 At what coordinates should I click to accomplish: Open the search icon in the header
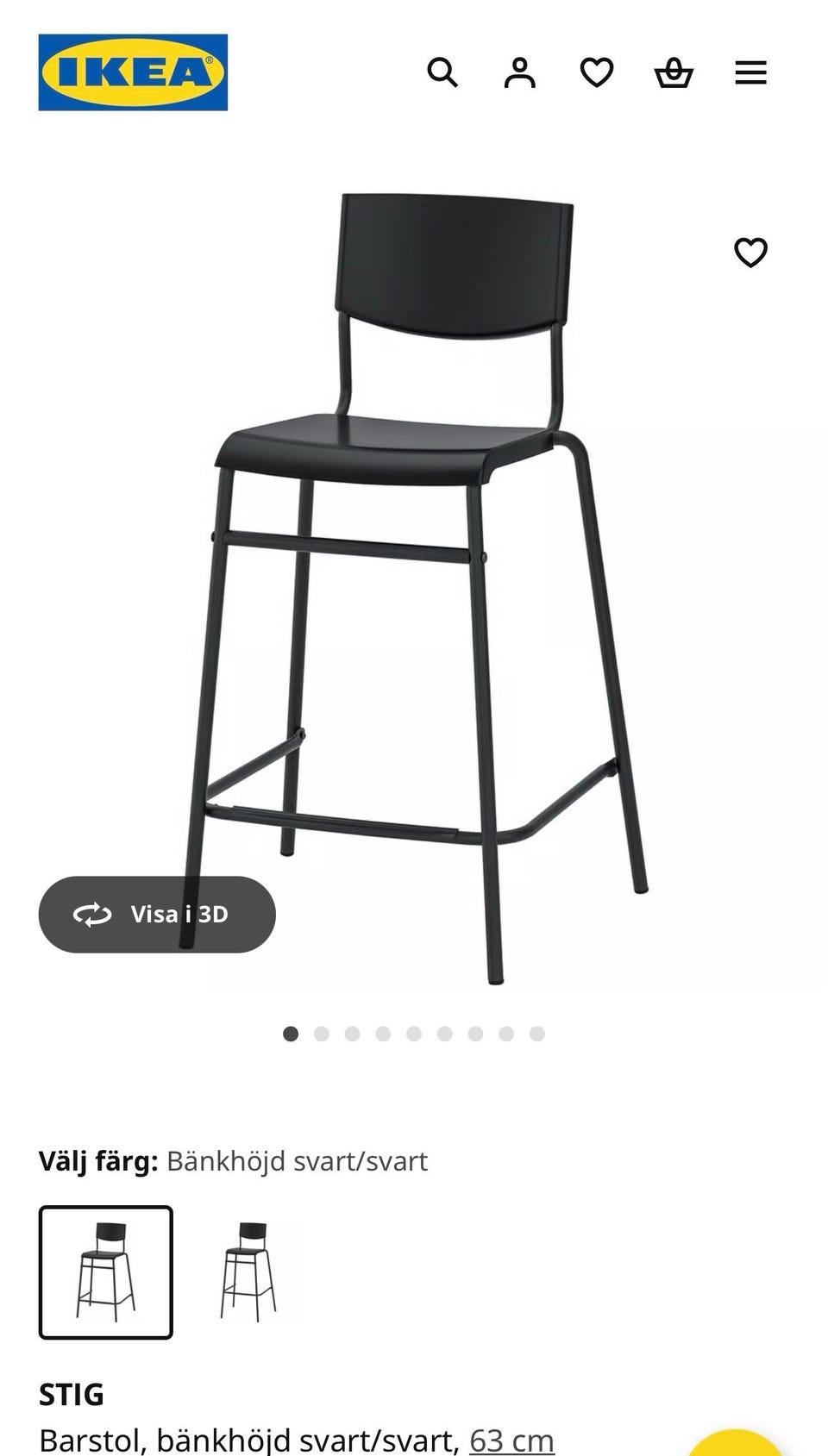click(442, 72)
